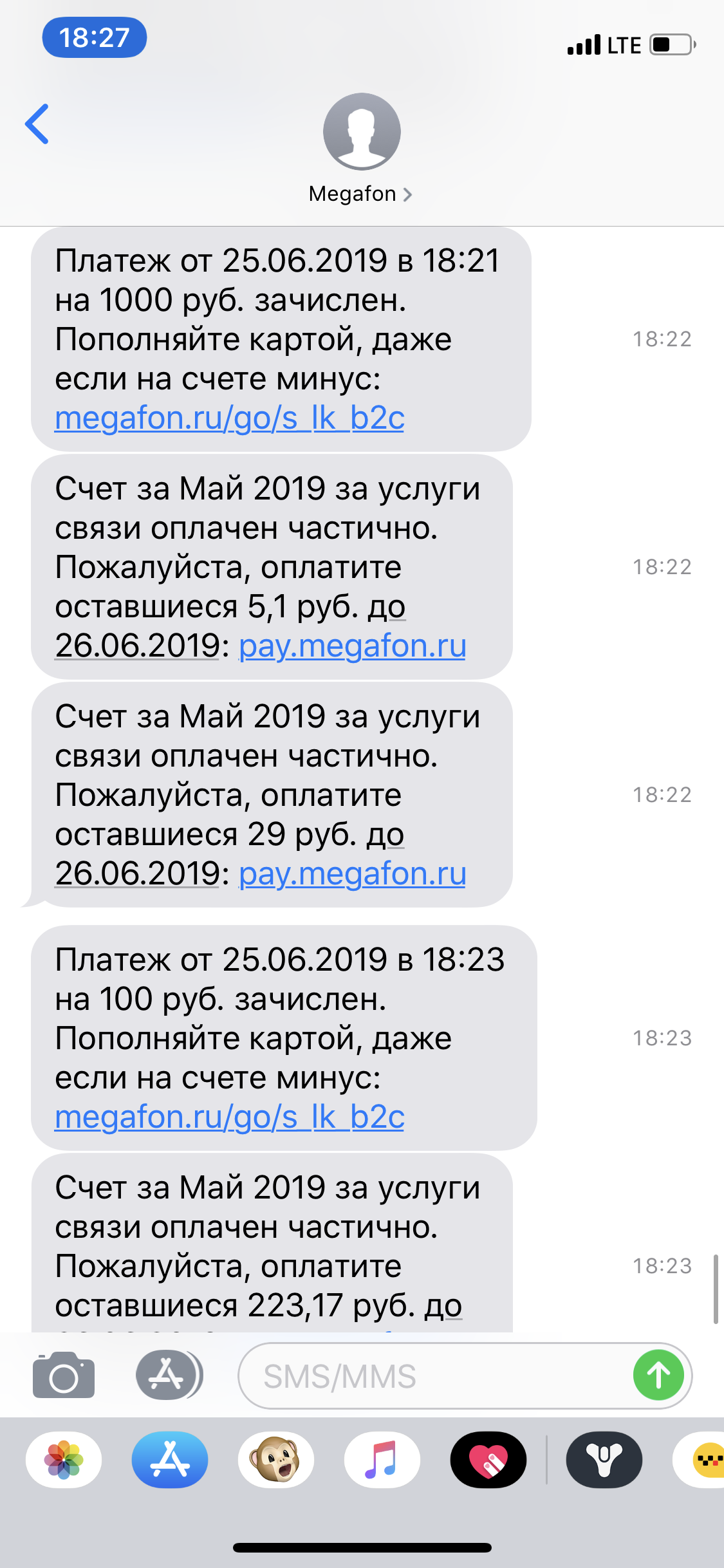
Task: Open the Music app in app strip
Action: pyautogui.click(x=382, y=1460)
